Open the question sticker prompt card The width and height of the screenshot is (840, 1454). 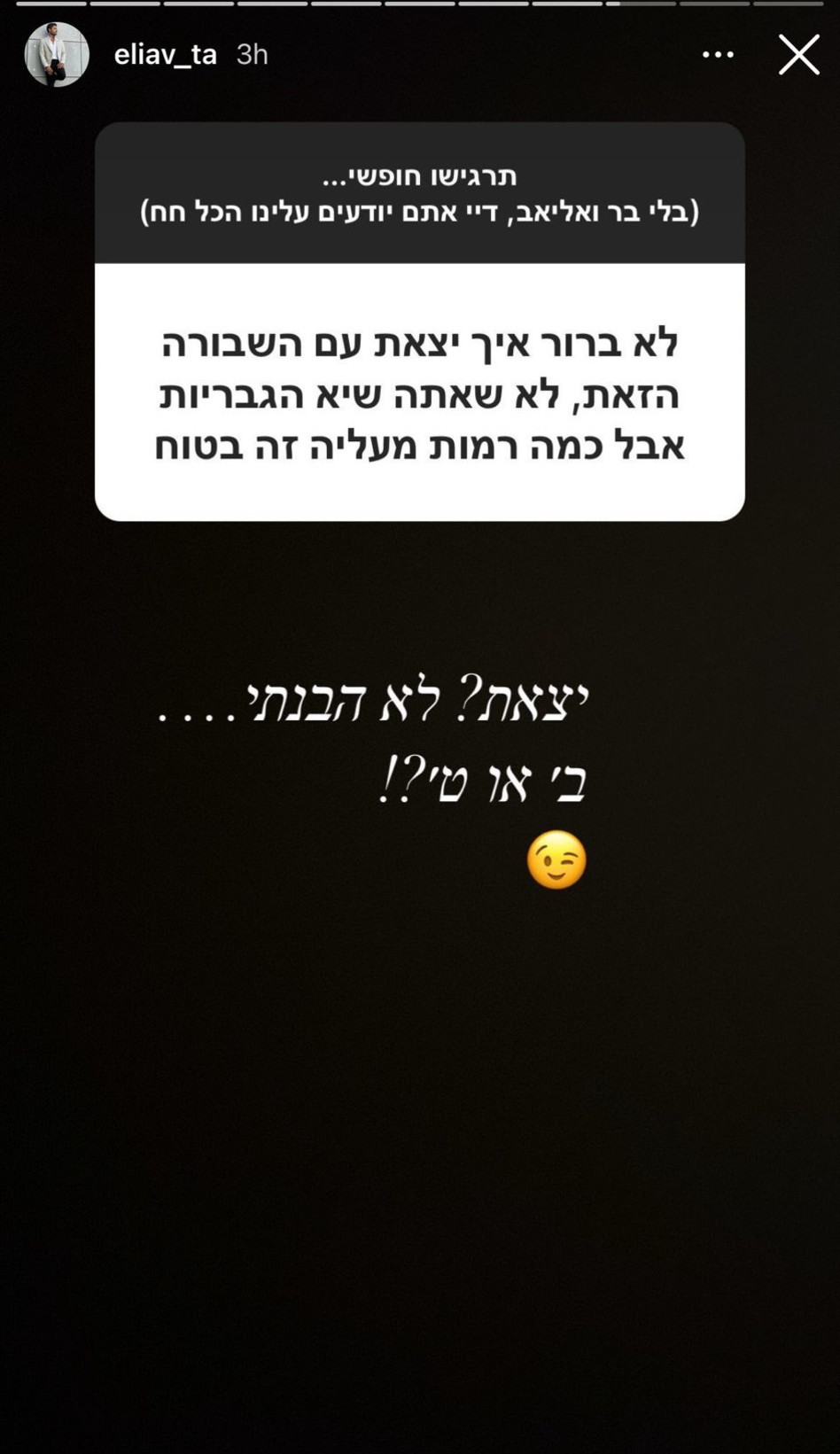pyautogui.click(x=419, y=193)
